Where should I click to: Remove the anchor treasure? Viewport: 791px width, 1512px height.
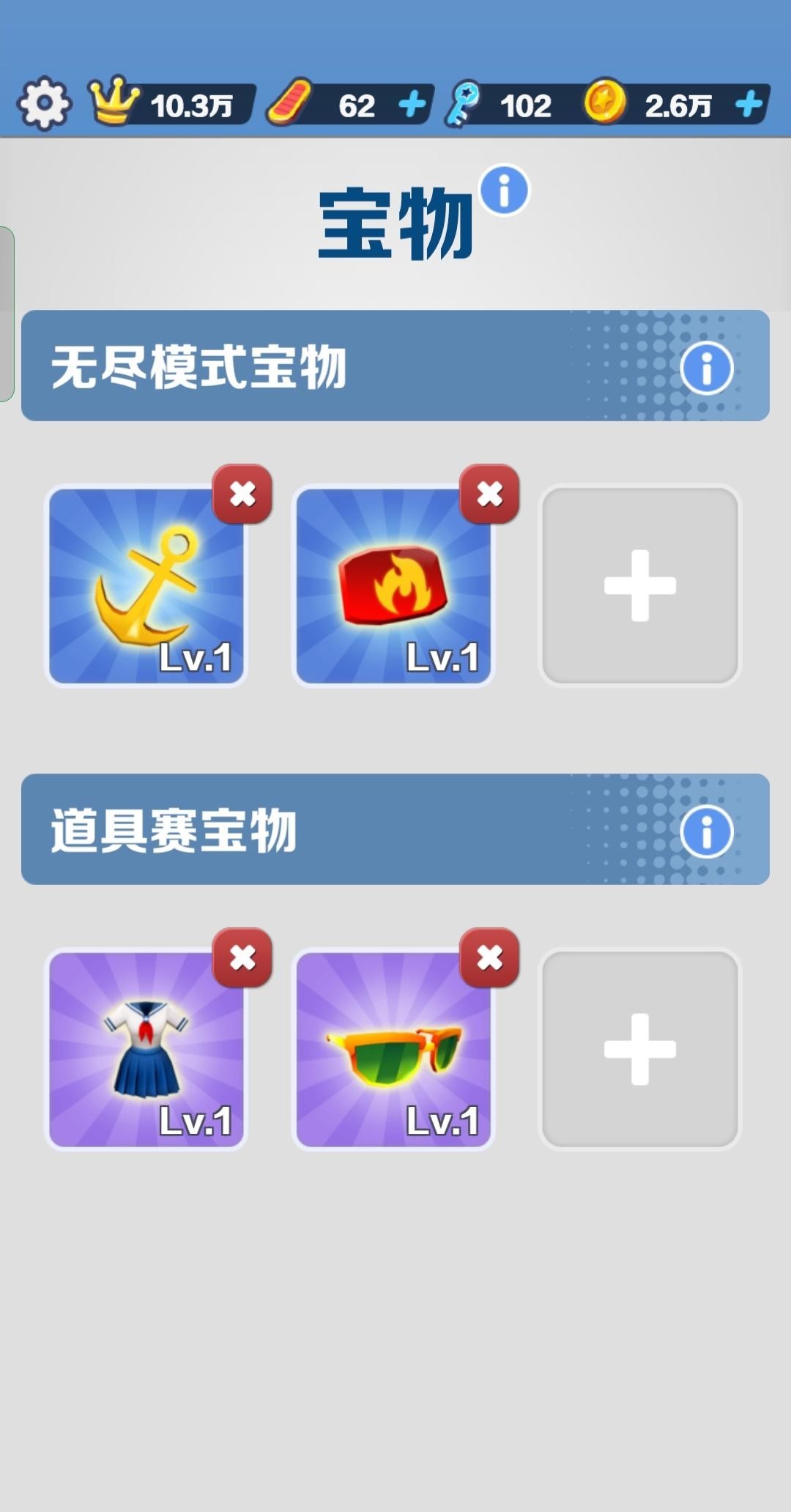242,494
